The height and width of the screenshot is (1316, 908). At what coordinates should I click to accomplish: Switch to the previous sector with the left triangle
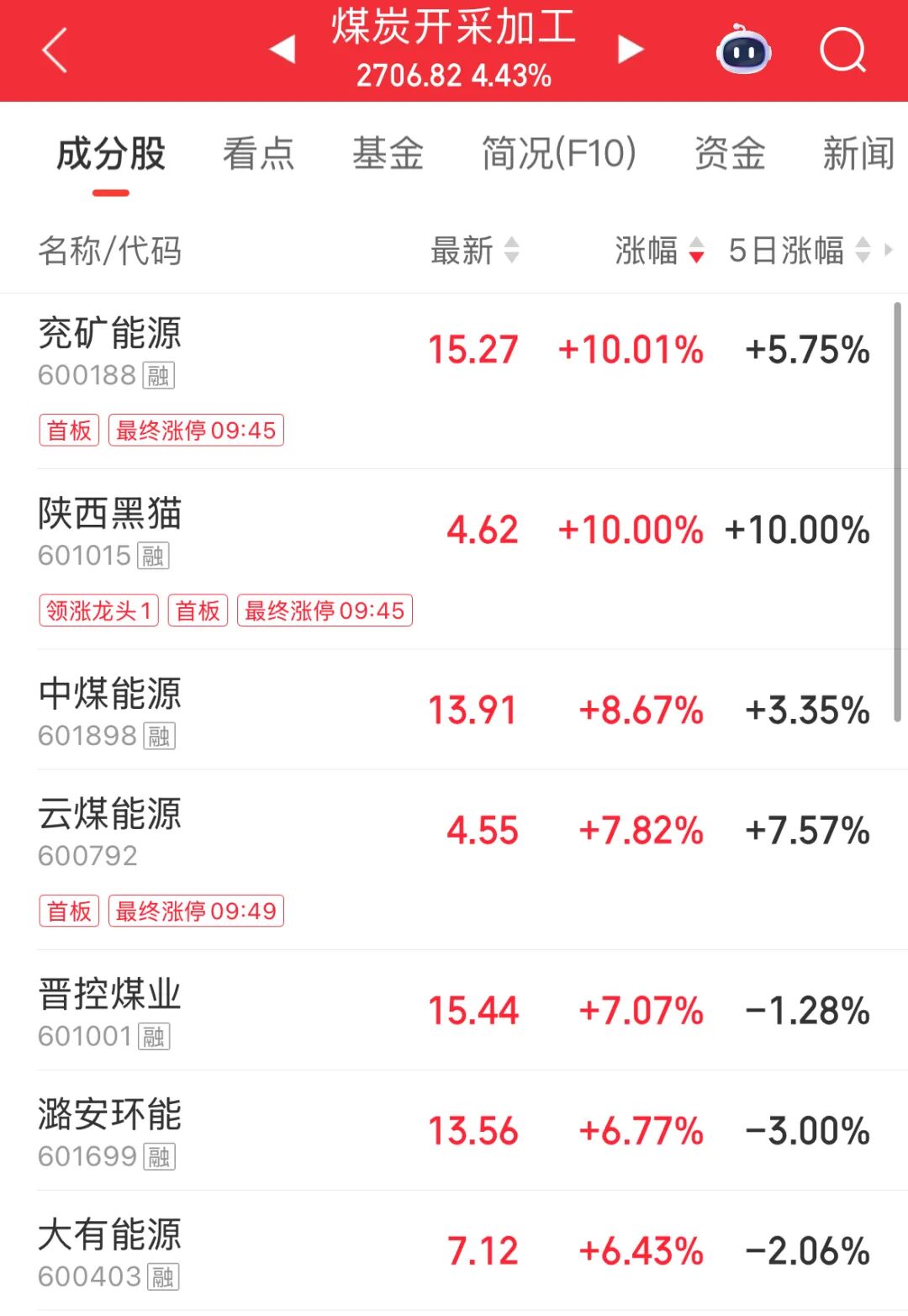[x=283, y=50]
